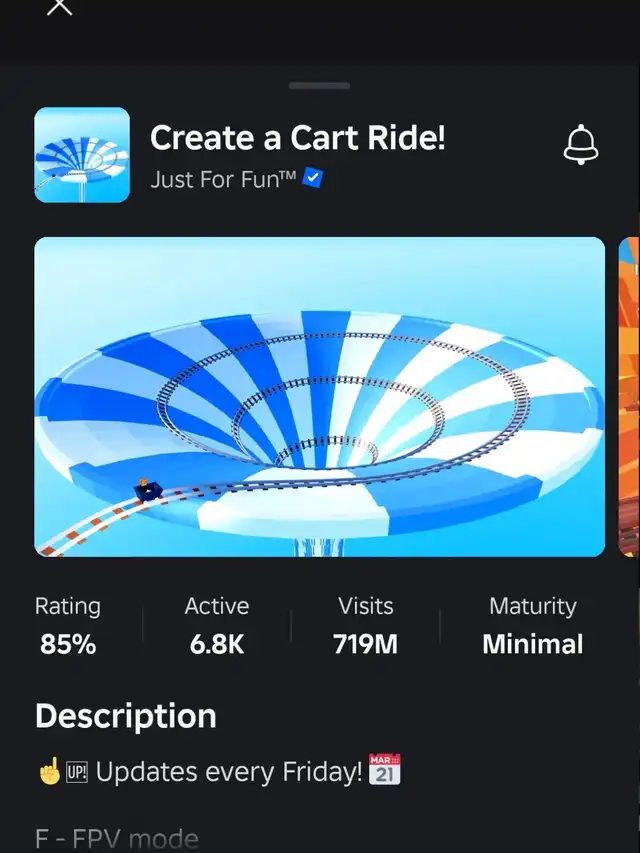Tap the Create a Cart Ride game icon
640x853 pixels.
pyautogui.click(x=82, y=155)
